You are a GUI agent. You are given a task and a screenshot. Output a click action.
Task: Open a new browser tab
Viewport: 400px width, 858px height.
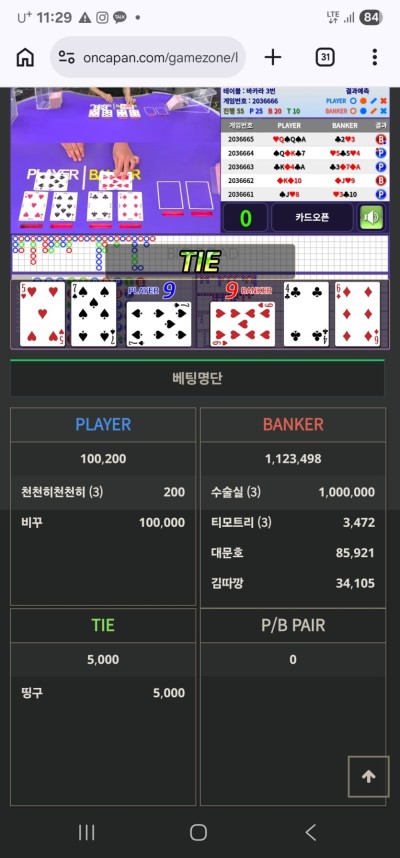(273, 57)
